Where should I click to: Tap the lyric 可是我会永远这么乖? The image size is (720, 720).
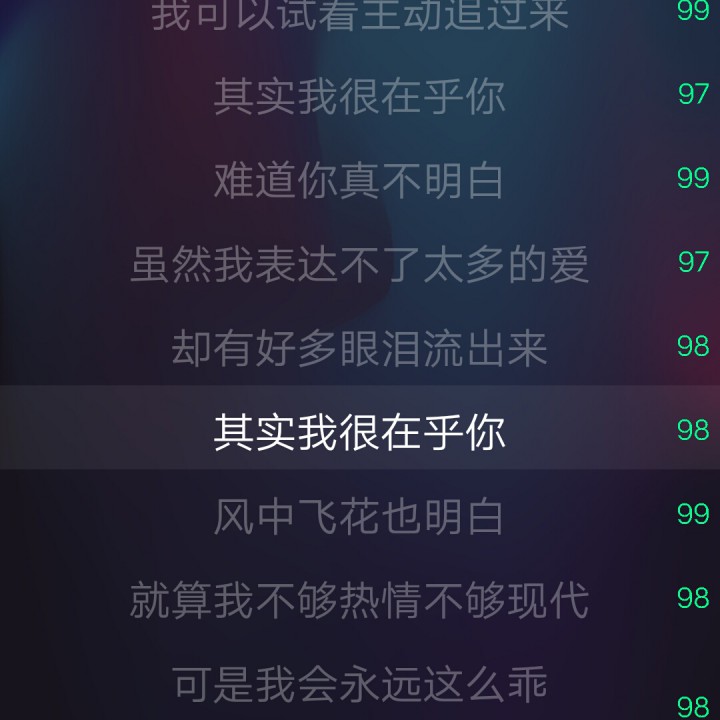click(x=360, y=684)
